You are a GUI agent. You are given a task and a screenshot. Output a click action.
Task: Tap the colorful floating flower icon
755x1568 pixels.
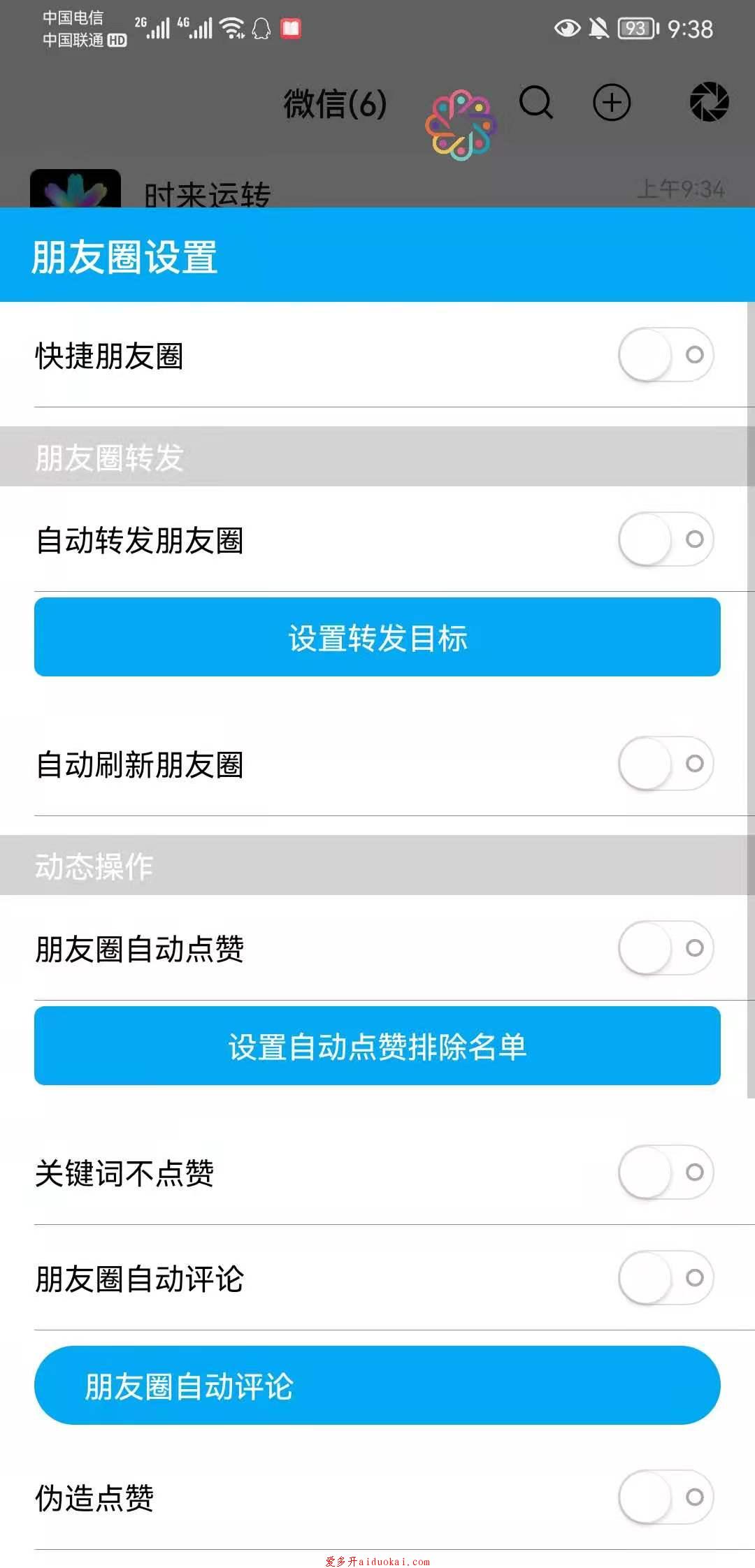click(461, 125)
